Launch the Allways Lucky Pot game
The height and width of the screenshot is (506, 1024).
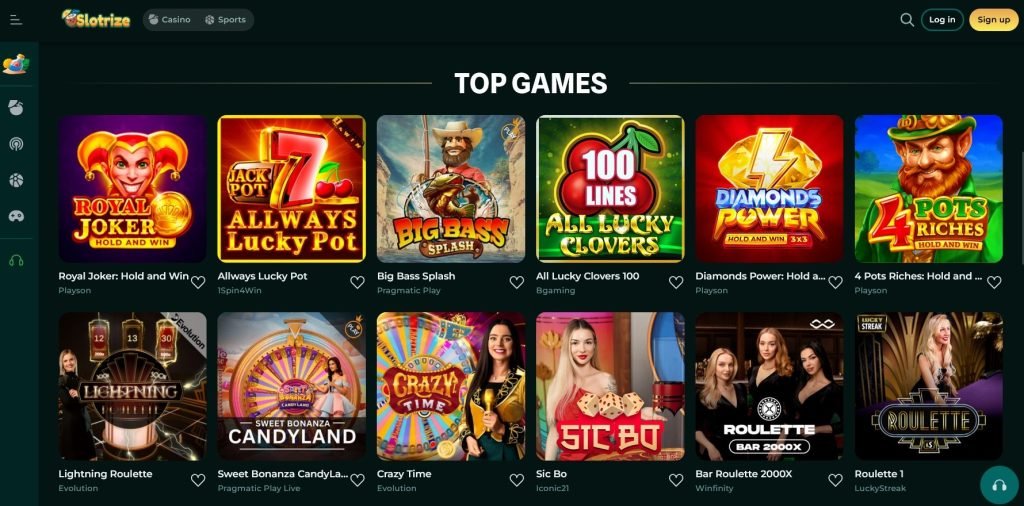291,189
